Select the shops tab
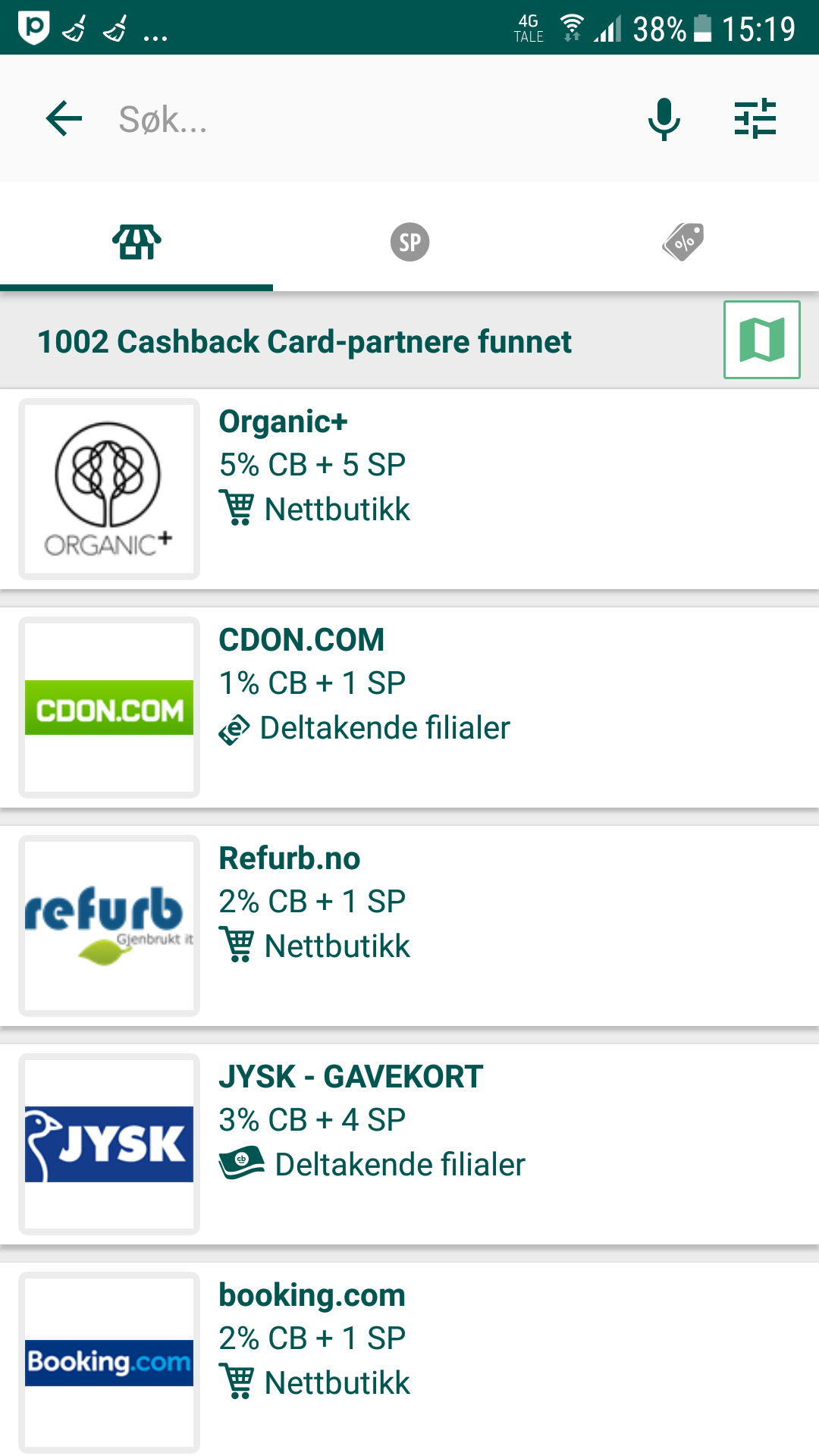Image resolution: width=819 pixels, height=1456 pixels. click(x=136, y=242)
